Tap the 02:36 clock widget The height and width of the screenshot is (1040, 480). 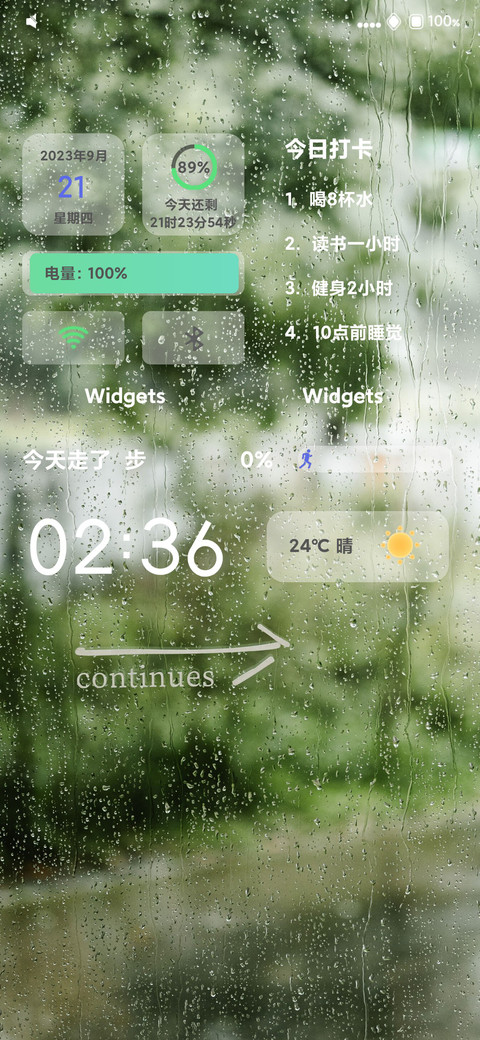pyautogui.click(x=126, y=549)
